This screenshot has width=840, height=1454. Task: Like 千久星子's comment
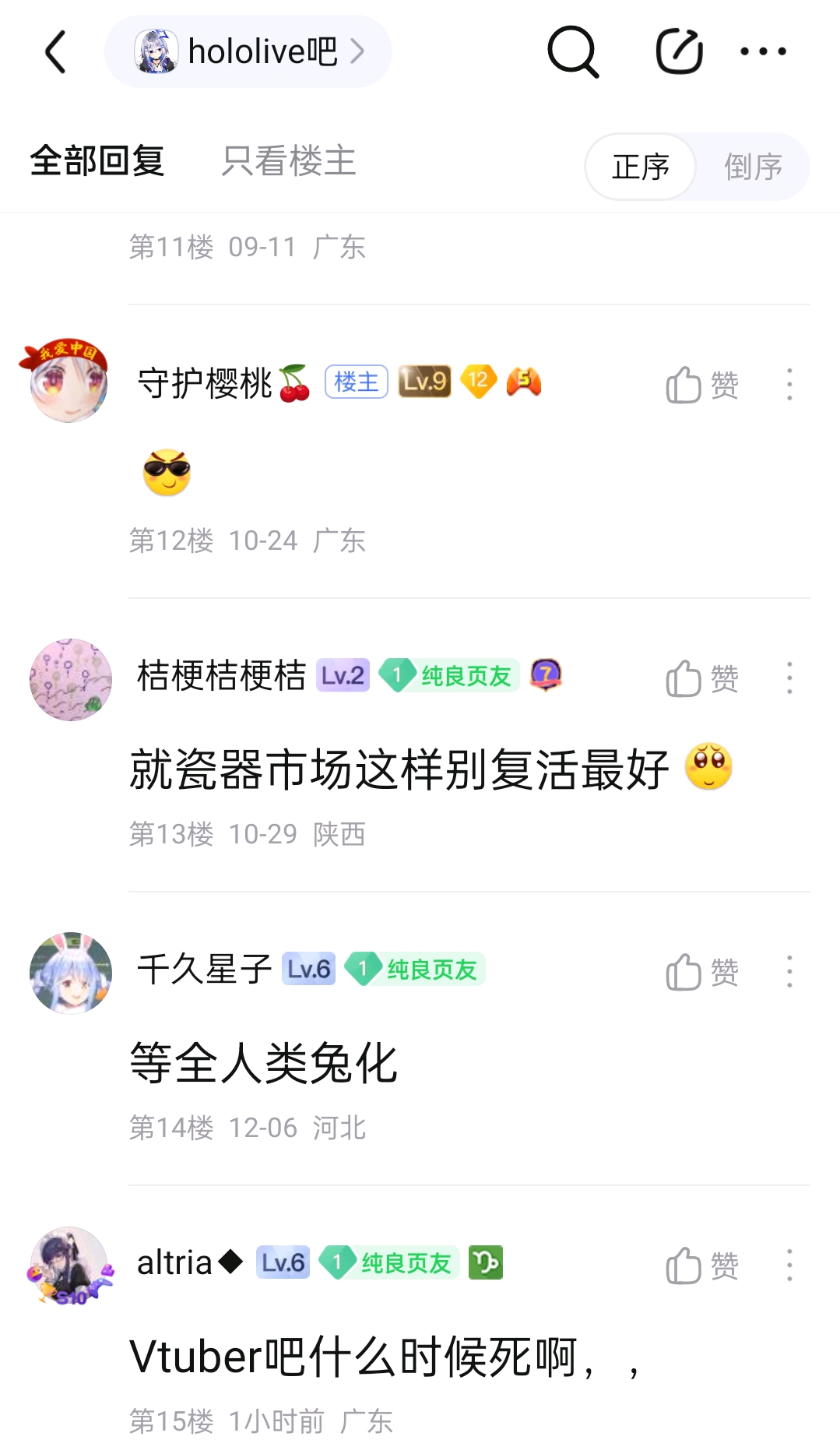[x=701, y=972]
